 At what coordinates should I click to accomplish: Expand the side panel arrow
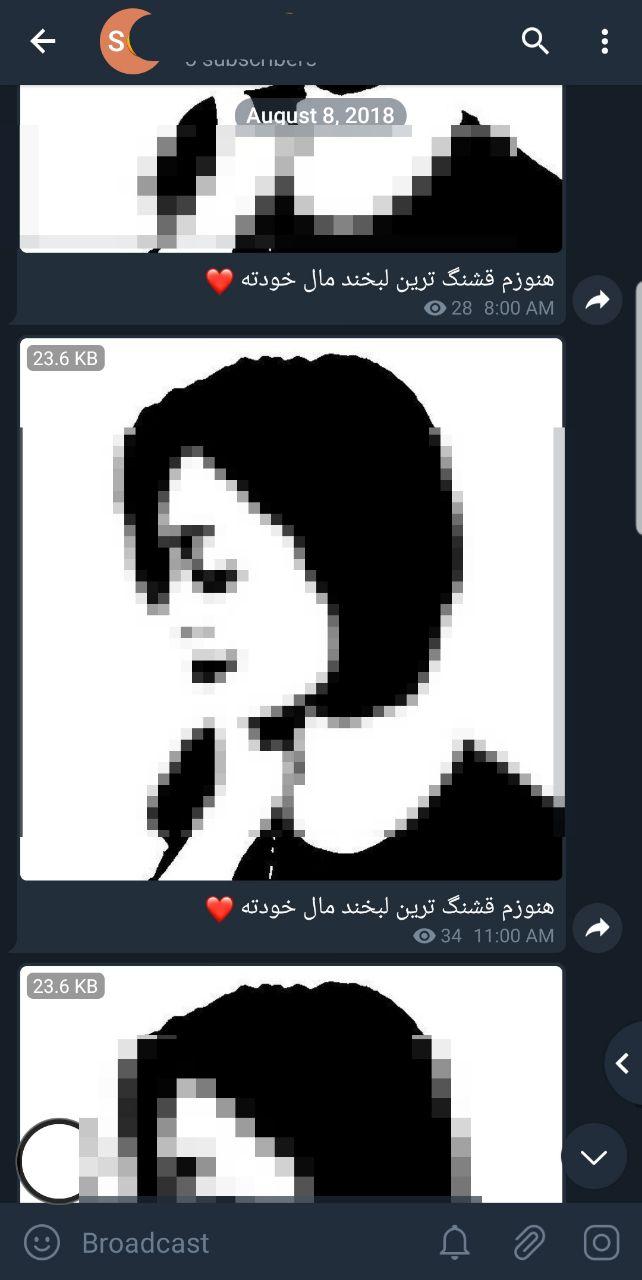click(622, 1062)
